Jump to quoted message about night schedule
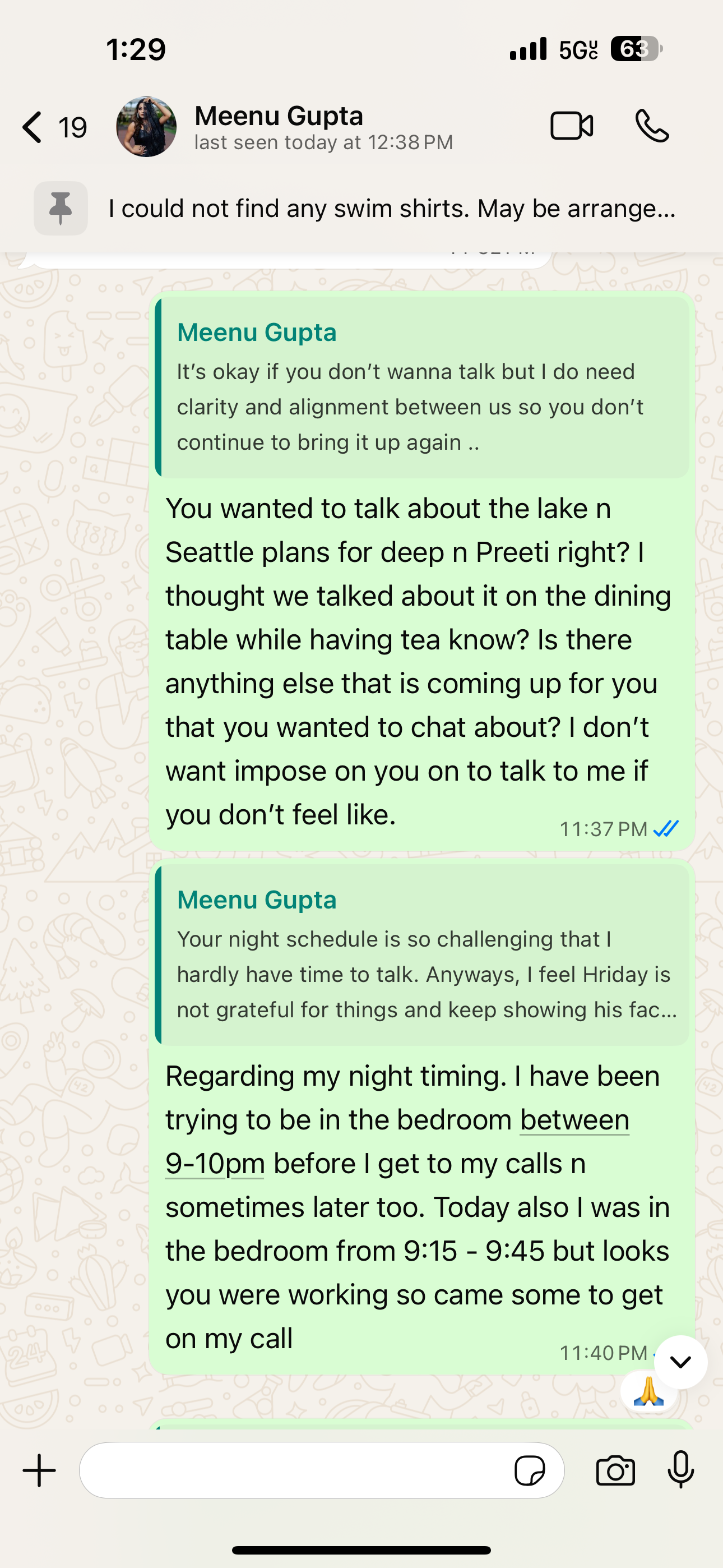Viewport: 723px width, 1568px height. tap(421, 954)
